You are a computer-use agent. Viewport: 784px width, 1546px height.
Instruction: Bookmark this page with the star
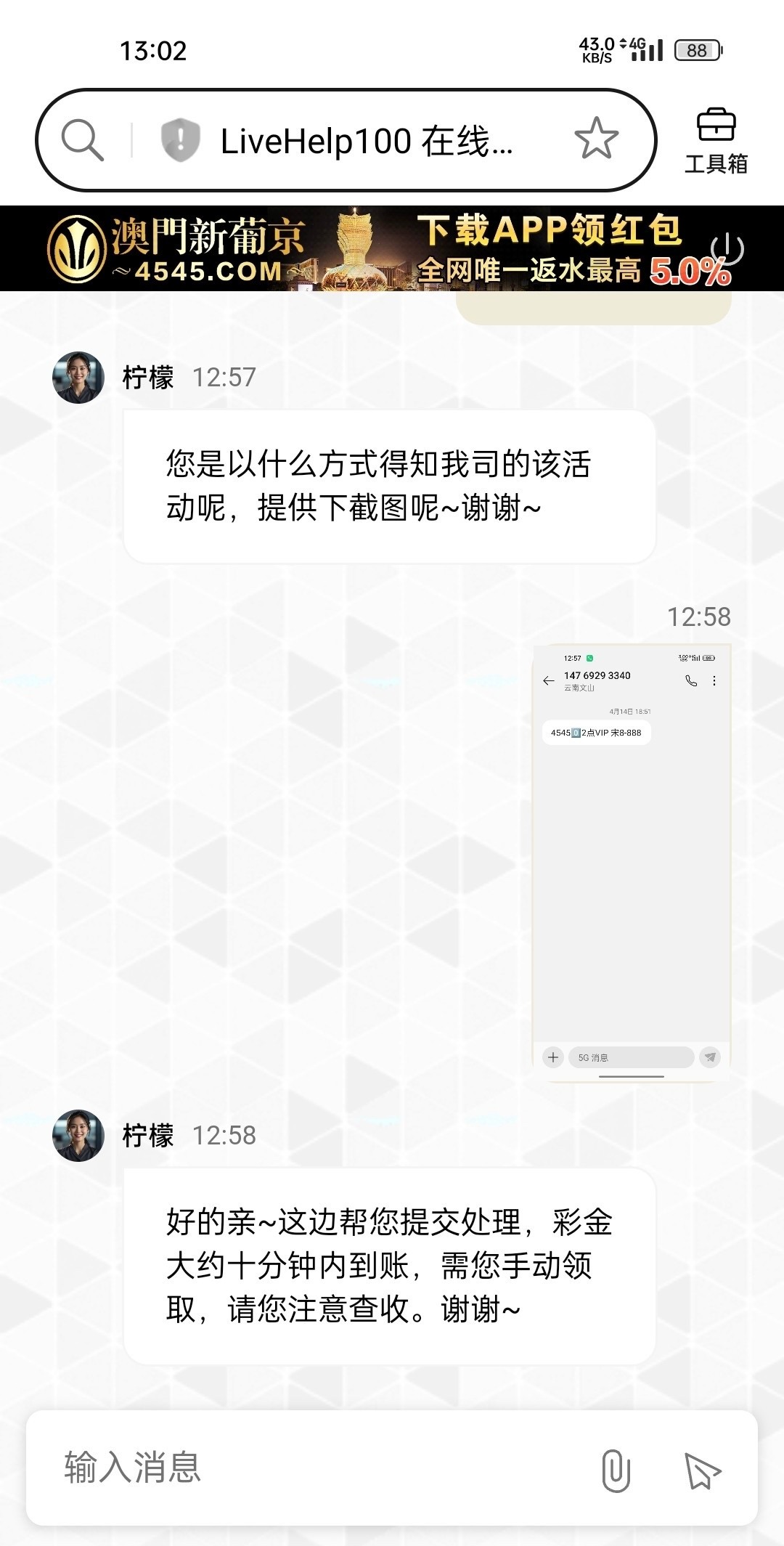pos(596,139)
